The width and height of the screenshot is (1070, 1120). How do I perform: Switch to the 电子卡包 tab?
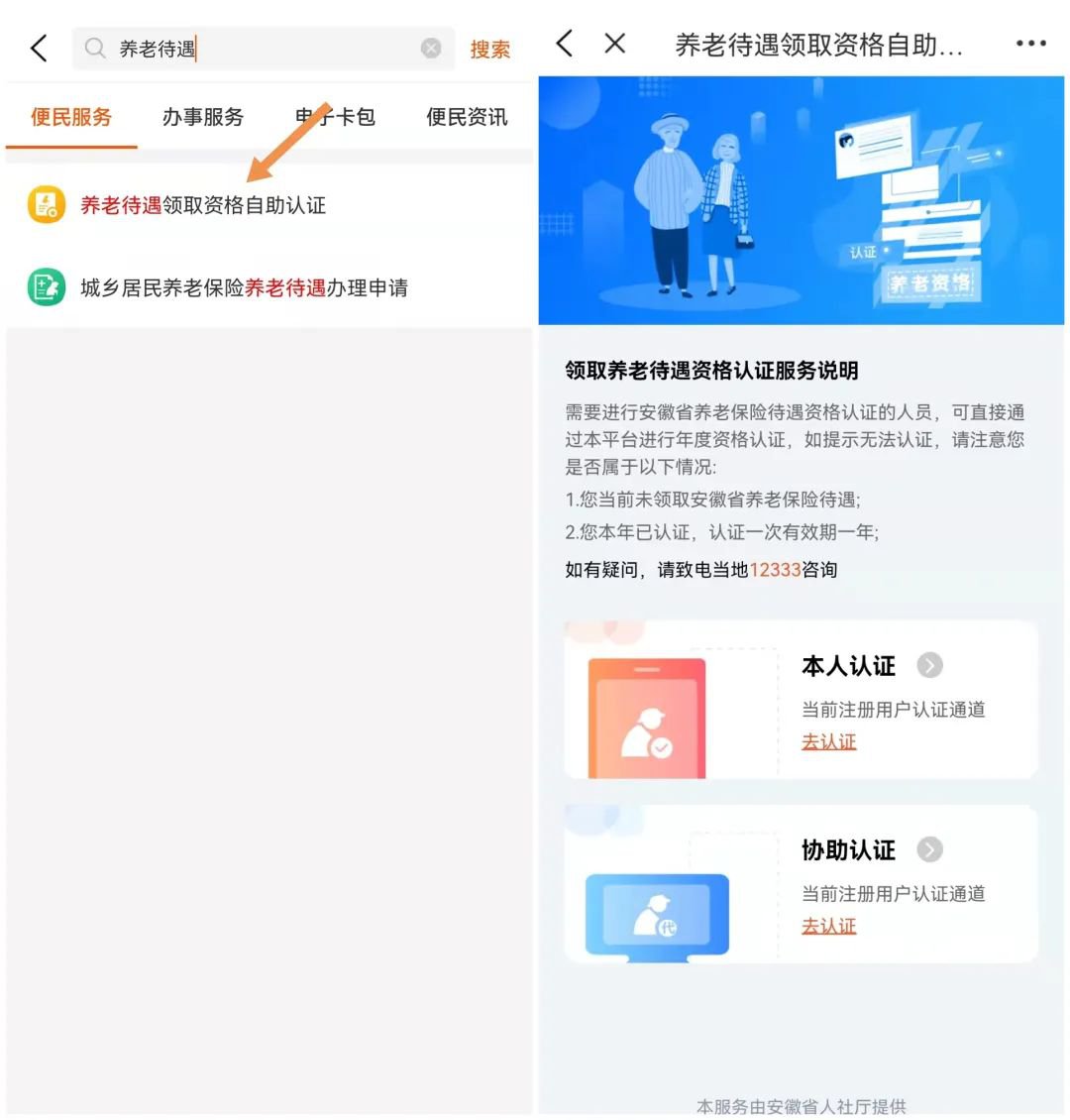pyautogui.click(x=335, y=117)
